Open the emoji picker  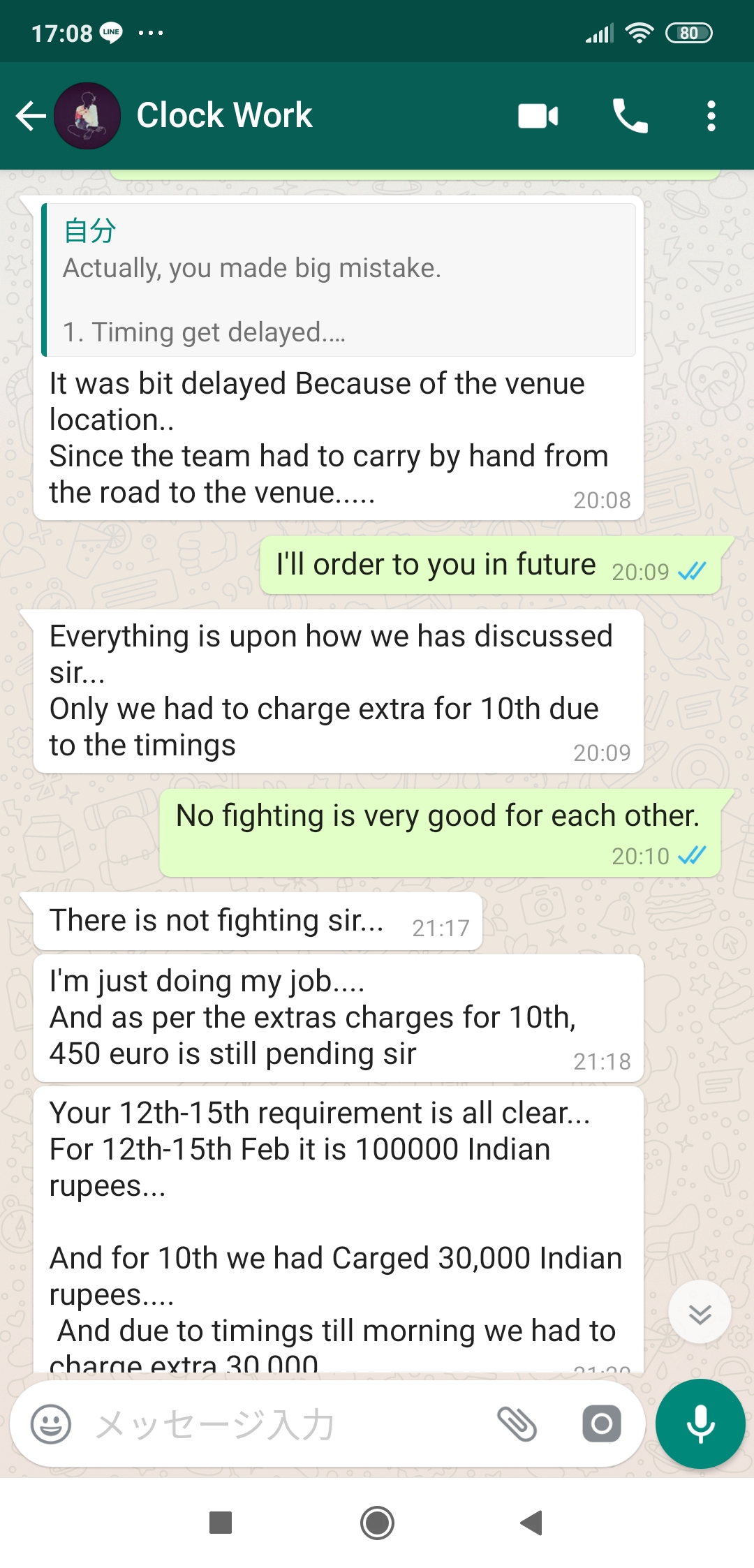51,1423
